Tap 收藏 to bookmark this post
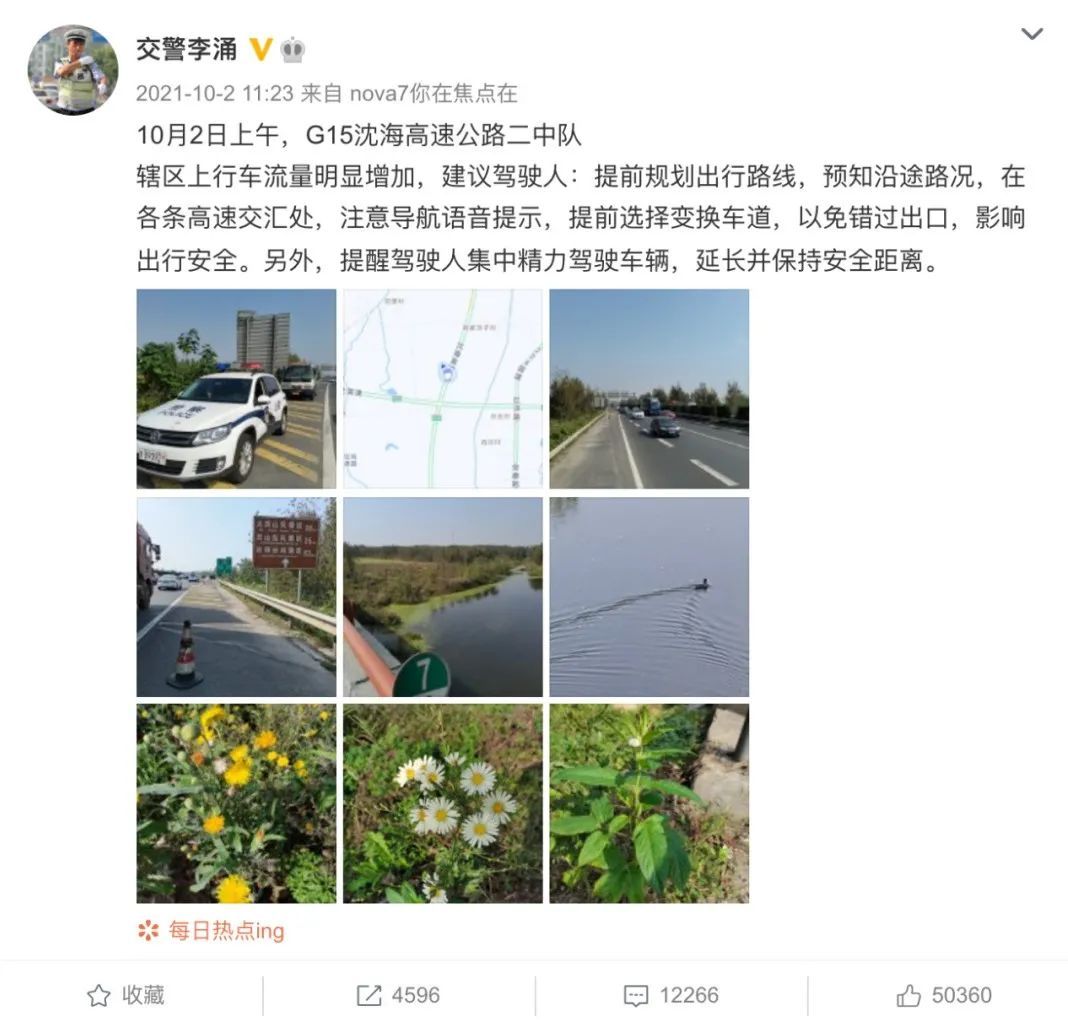 coord(126,995)
